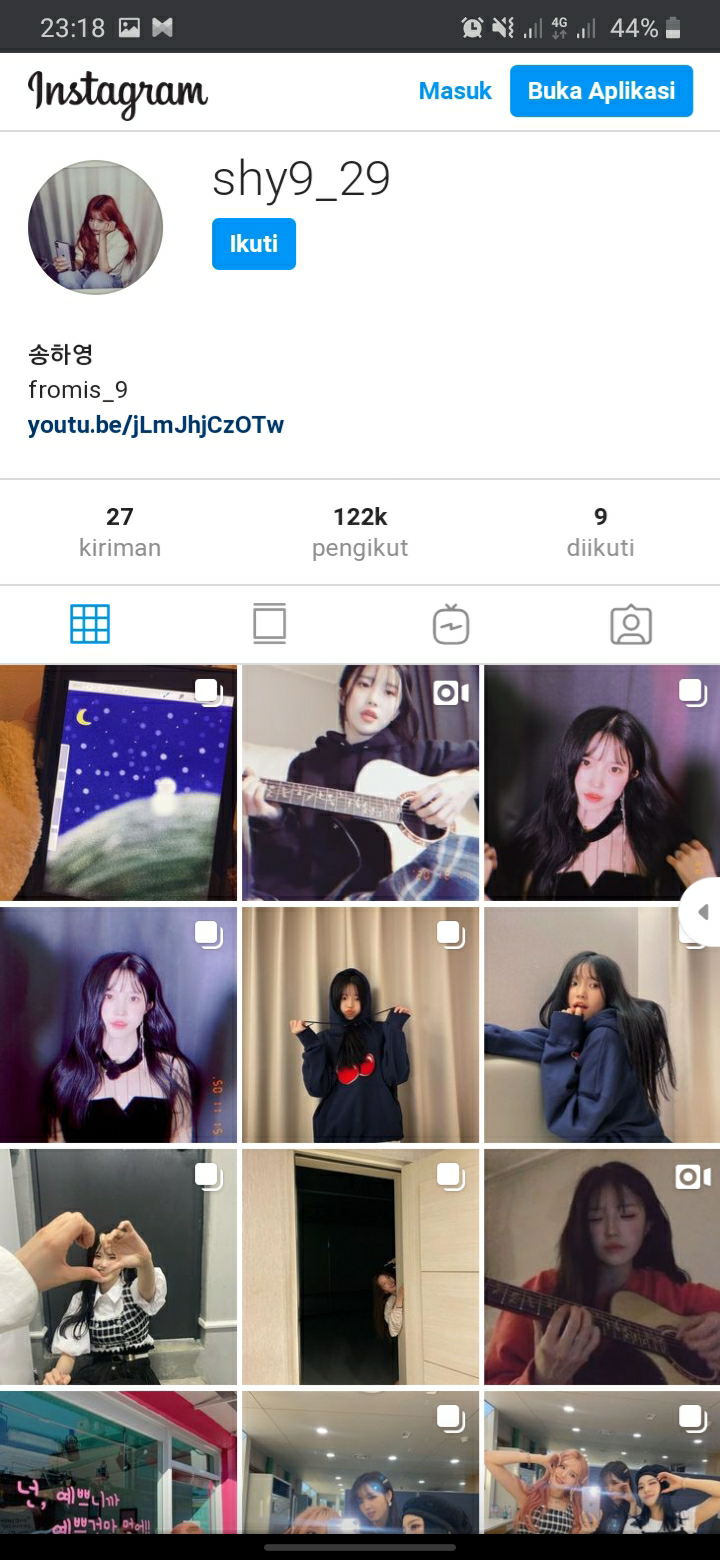
Task: Open the hand heart gesture post
Action: [x=118, y=1267]
